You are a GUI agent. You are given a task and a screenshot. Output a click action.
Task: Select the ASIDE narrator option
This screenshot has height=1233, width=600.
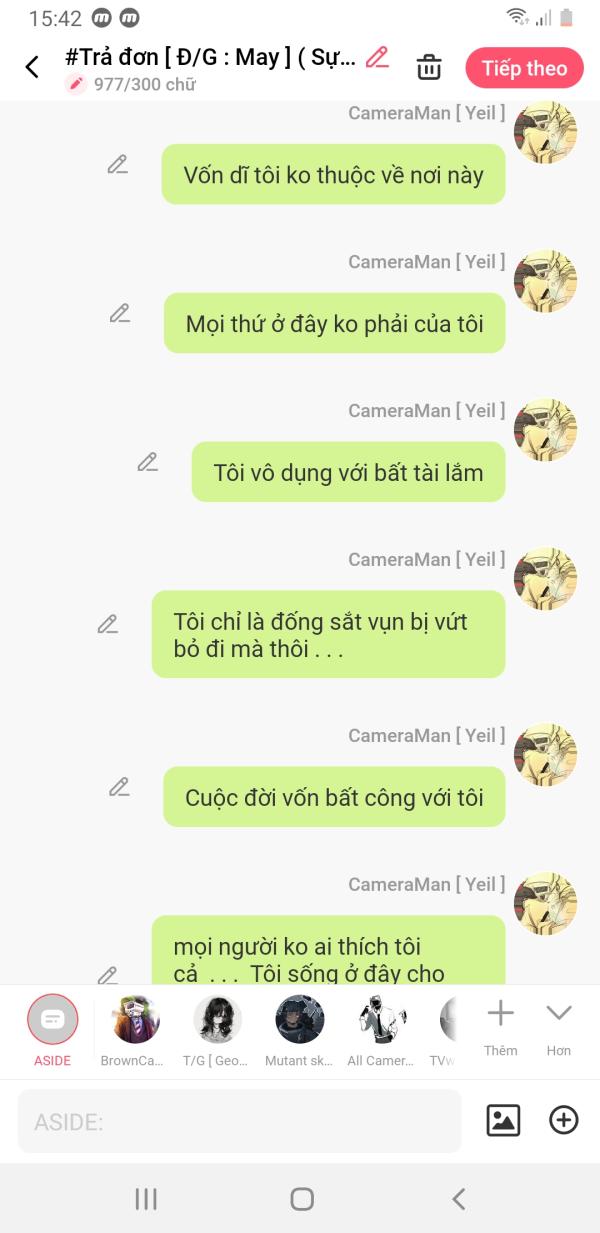coord(52,1020)
